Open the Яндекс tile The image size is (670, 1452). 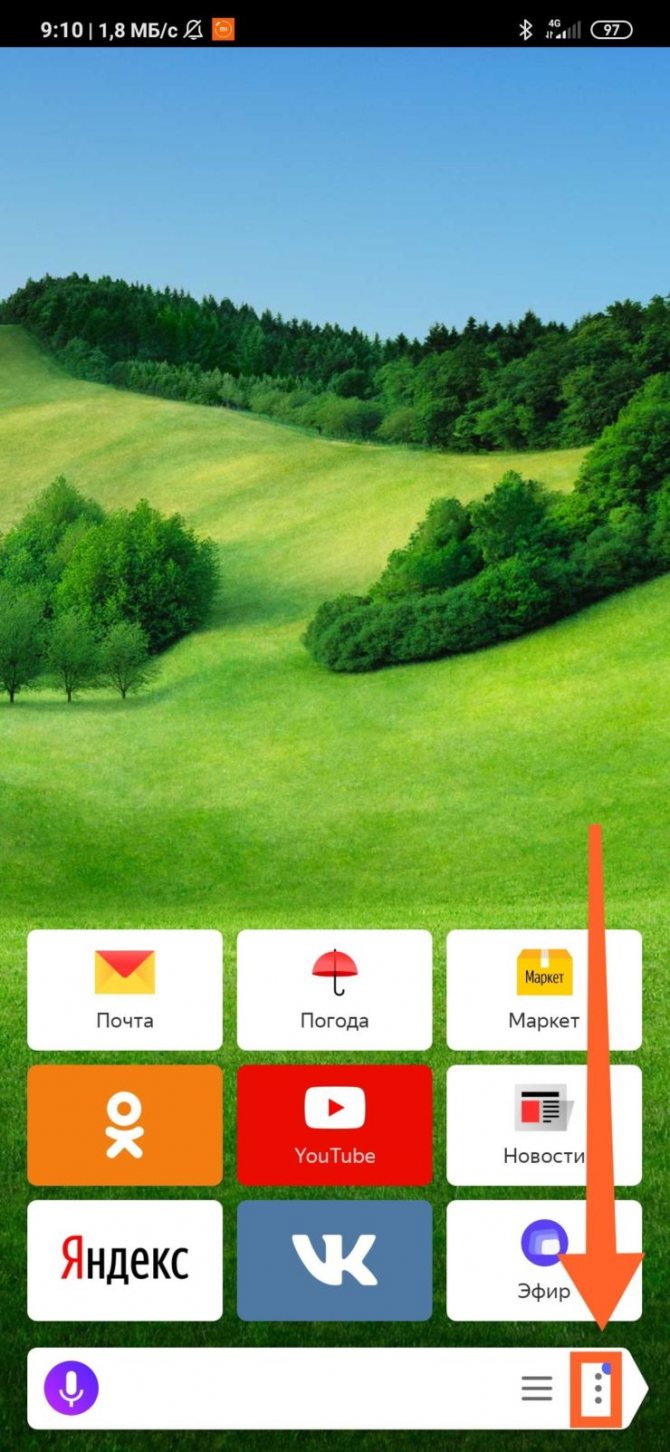click(x=125, y=1260)
